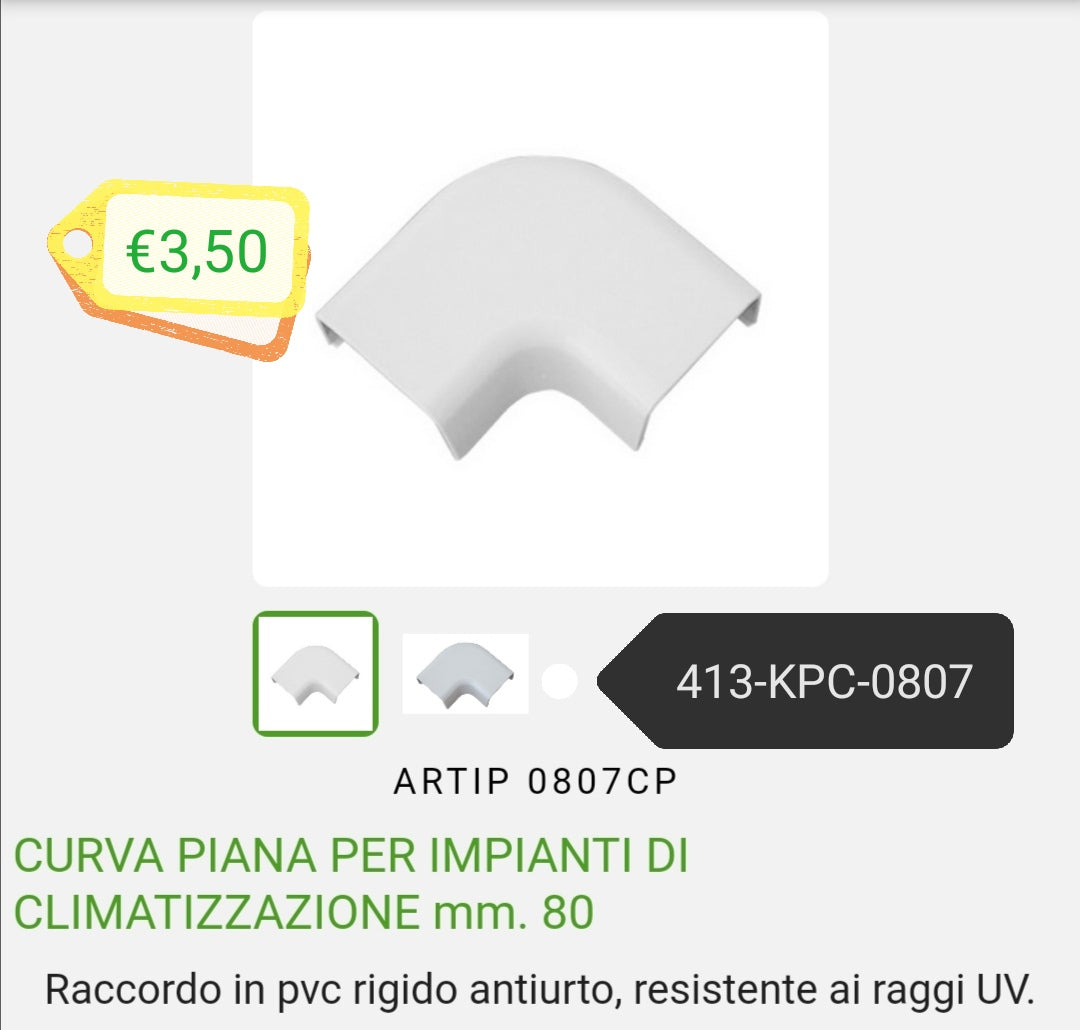
Task: Show the second grey-background curve thumbnail
Action: [x=465, y=674]
